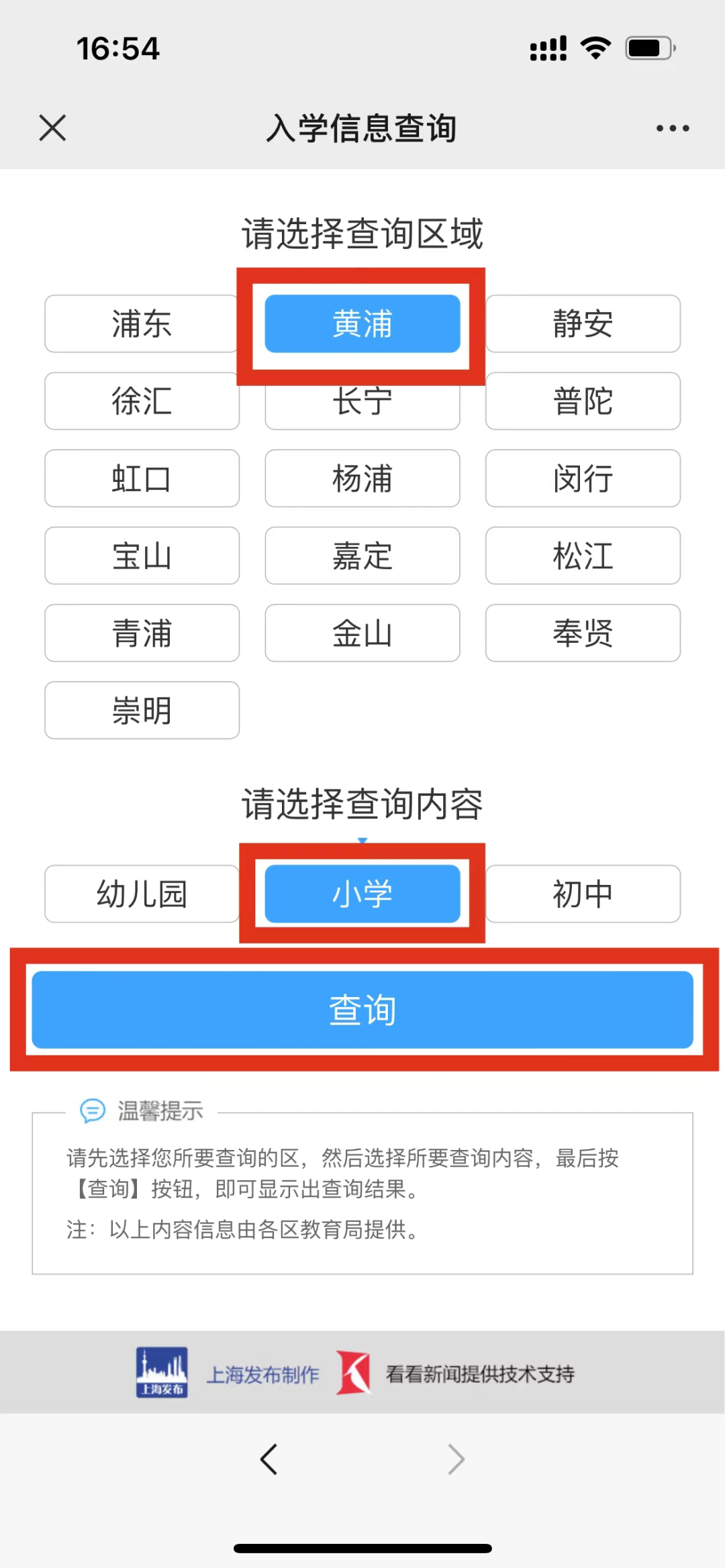Select 幼儿园 as query content
The width and height of the screenshot is (725, 1568).
(142, 894)
